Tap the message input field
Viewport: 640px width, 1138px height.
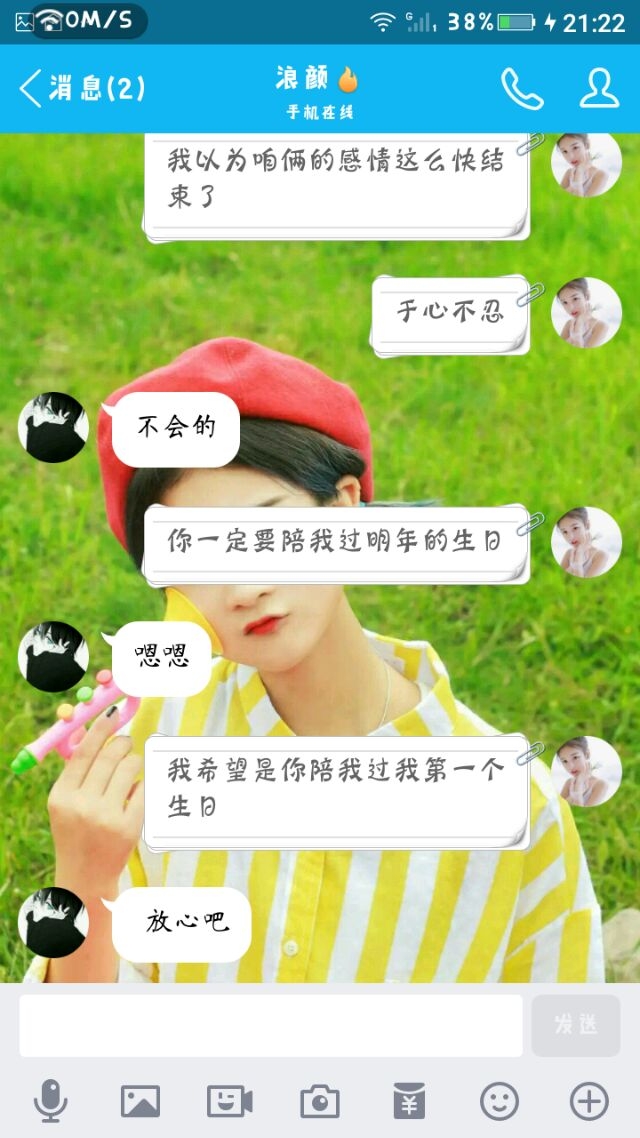(x=271, y=1025)
